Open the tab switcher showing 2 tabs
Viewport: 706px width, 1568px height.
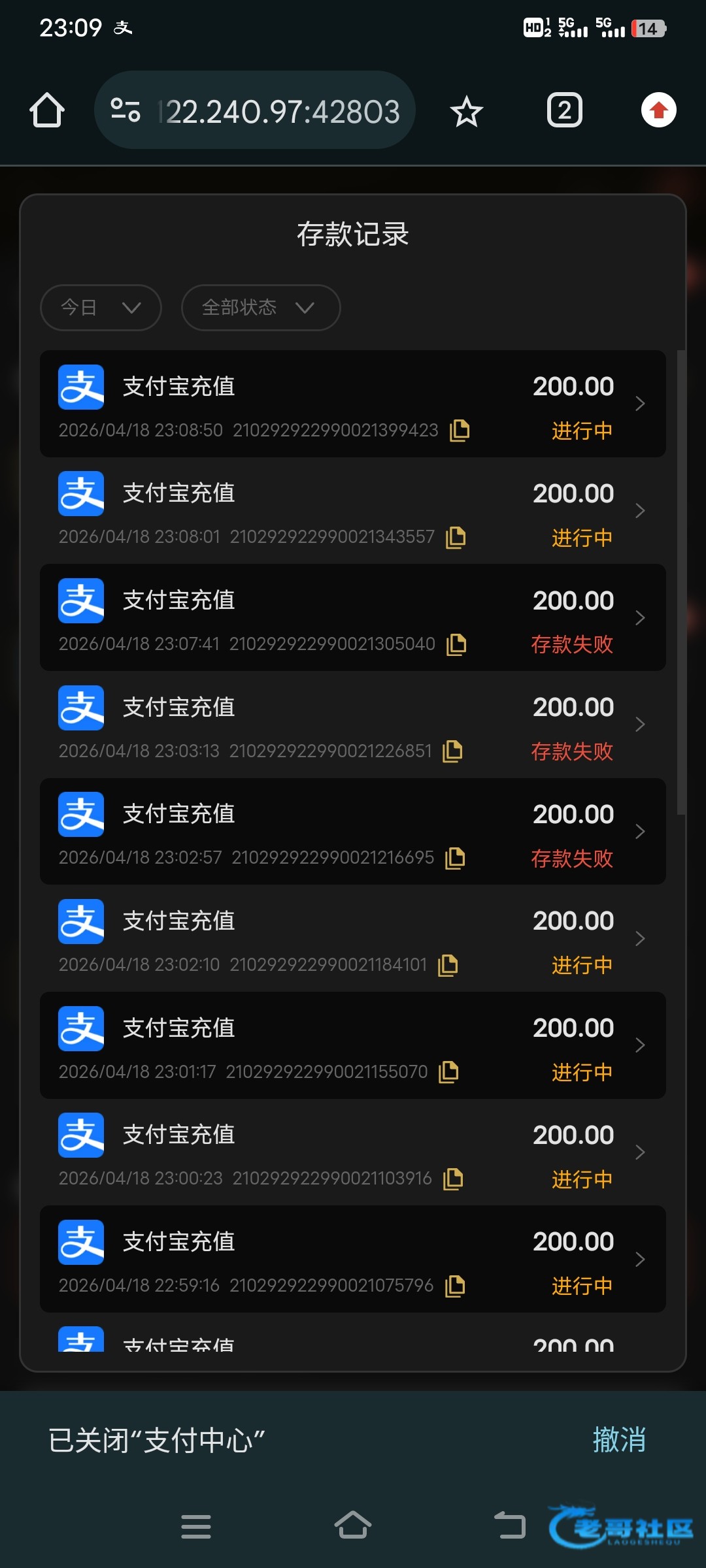click(564, 110)
